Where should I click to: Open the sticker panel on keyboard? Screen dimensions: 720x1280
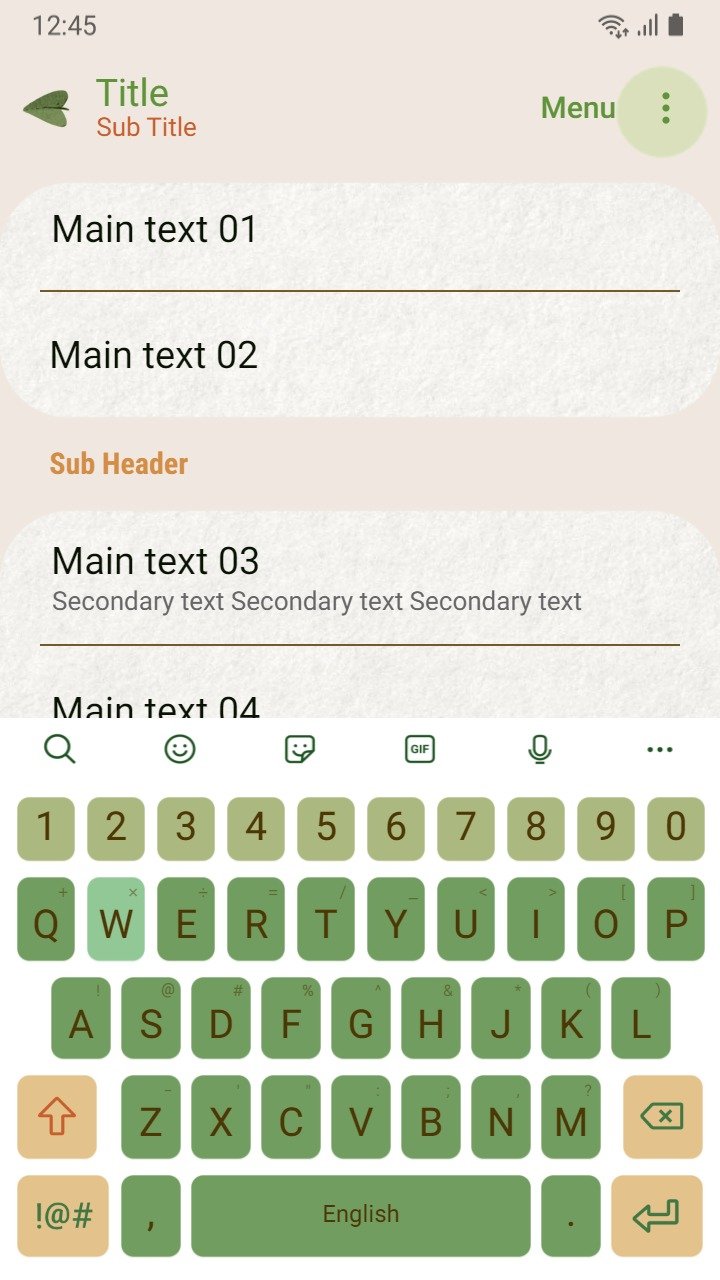300,749
